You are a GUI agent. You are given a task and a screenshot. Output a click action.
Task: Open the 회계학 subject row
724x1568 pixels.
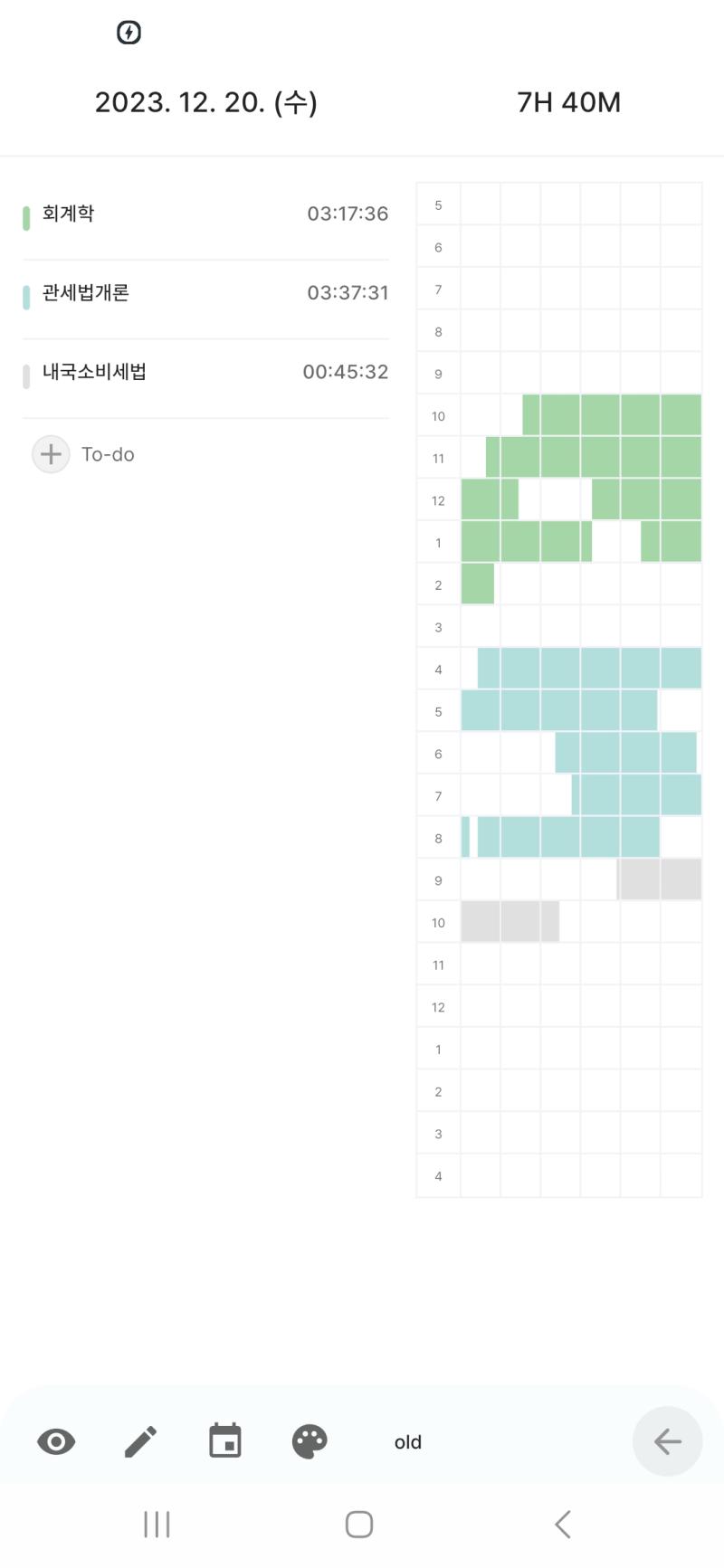tap(205, 214)
